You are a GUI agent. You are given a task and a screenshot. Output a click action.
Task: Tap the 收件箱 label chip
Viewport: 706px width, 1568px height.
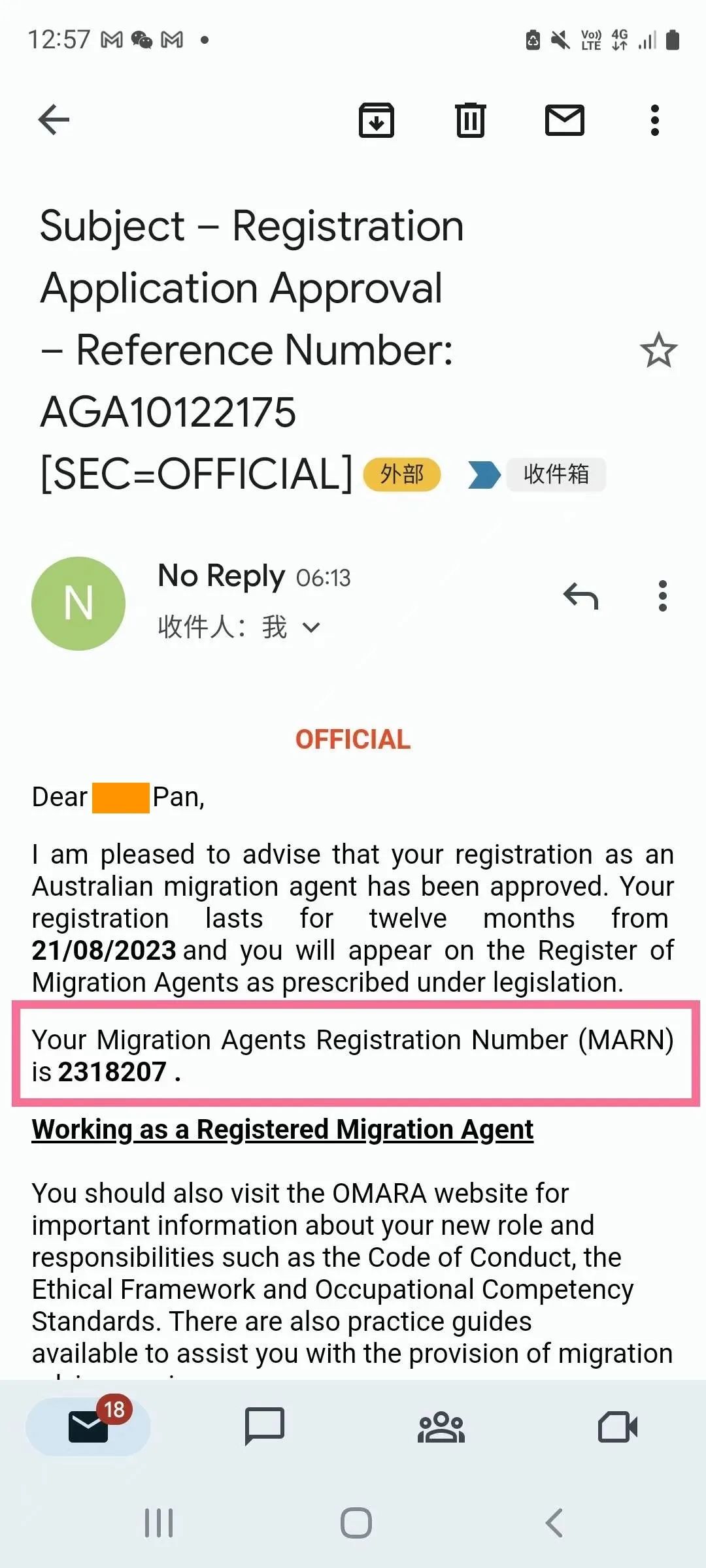[x=556, y=474]
